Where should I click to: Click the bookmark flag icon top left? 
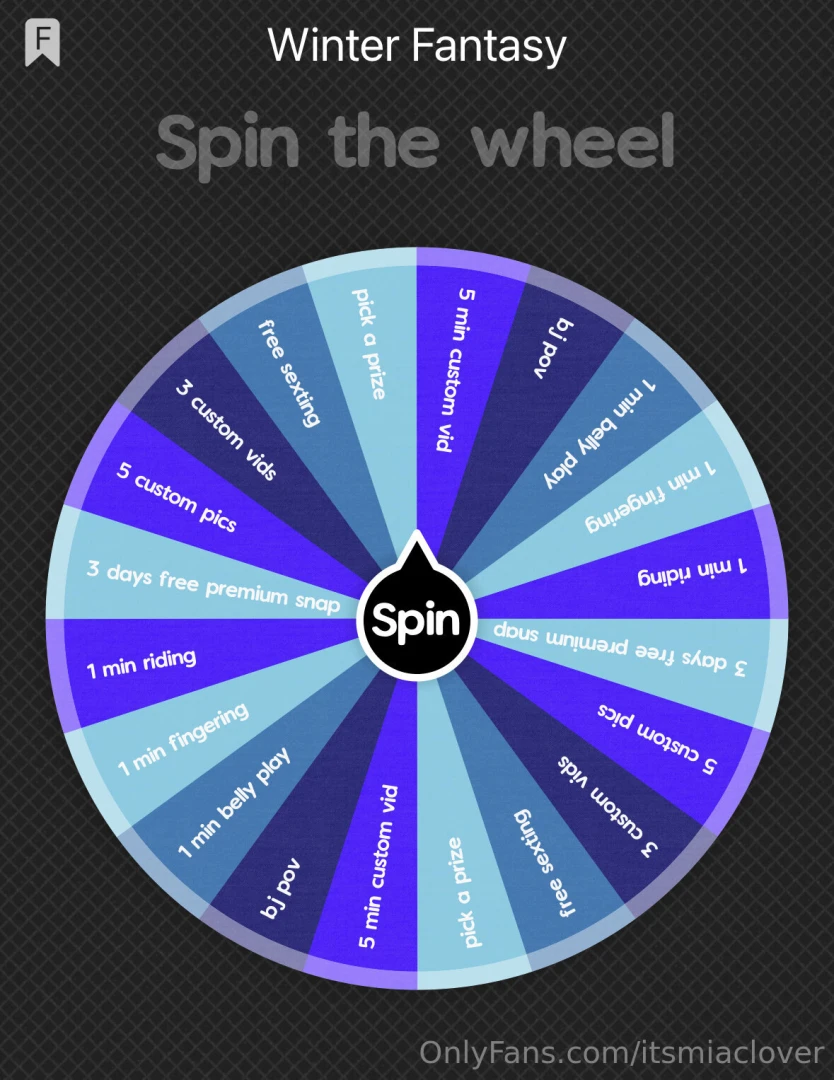(x=41, y=41)
